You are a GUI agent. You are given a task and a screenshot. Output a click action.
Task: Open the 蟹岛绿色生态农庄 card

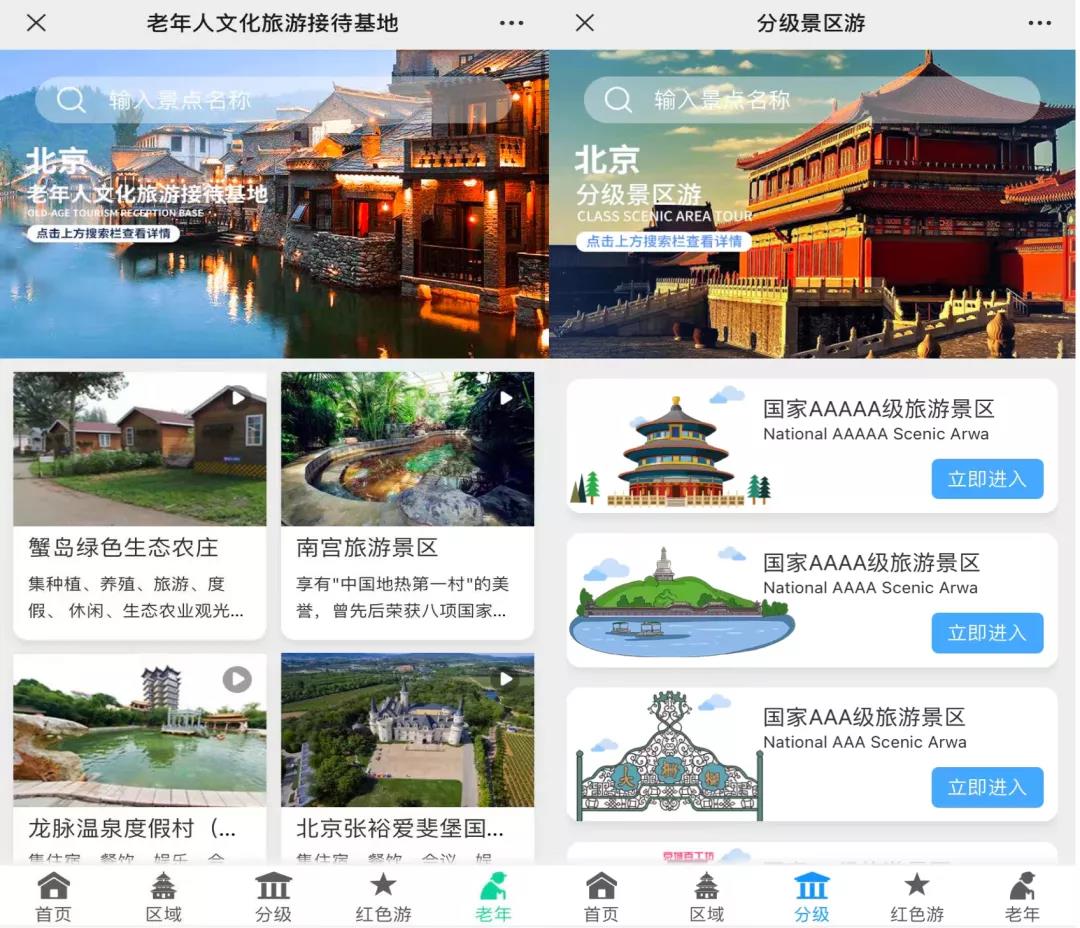139,505
